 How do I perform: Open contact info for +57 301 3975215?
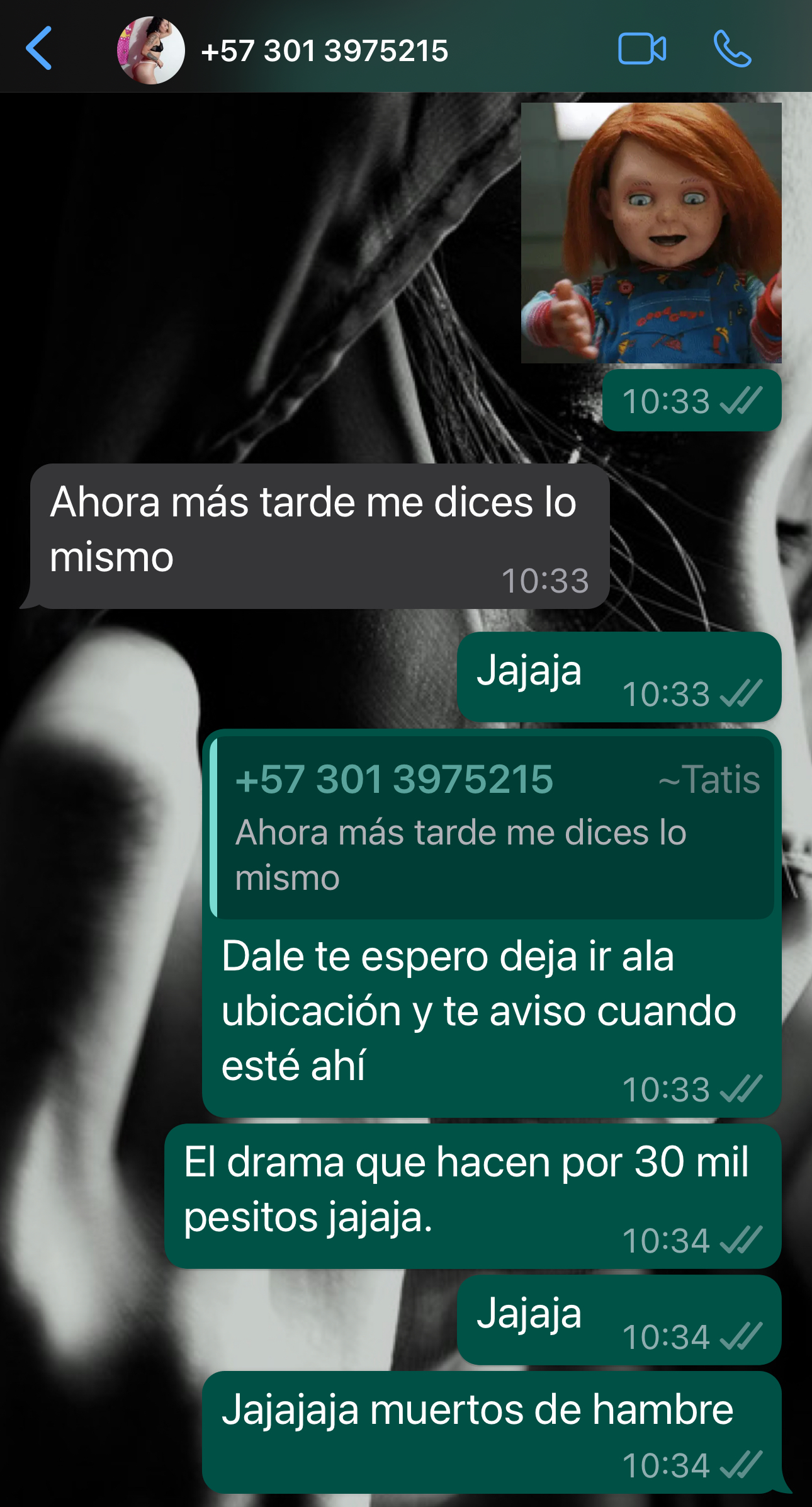pyautogui.click(x=324, y=50)
